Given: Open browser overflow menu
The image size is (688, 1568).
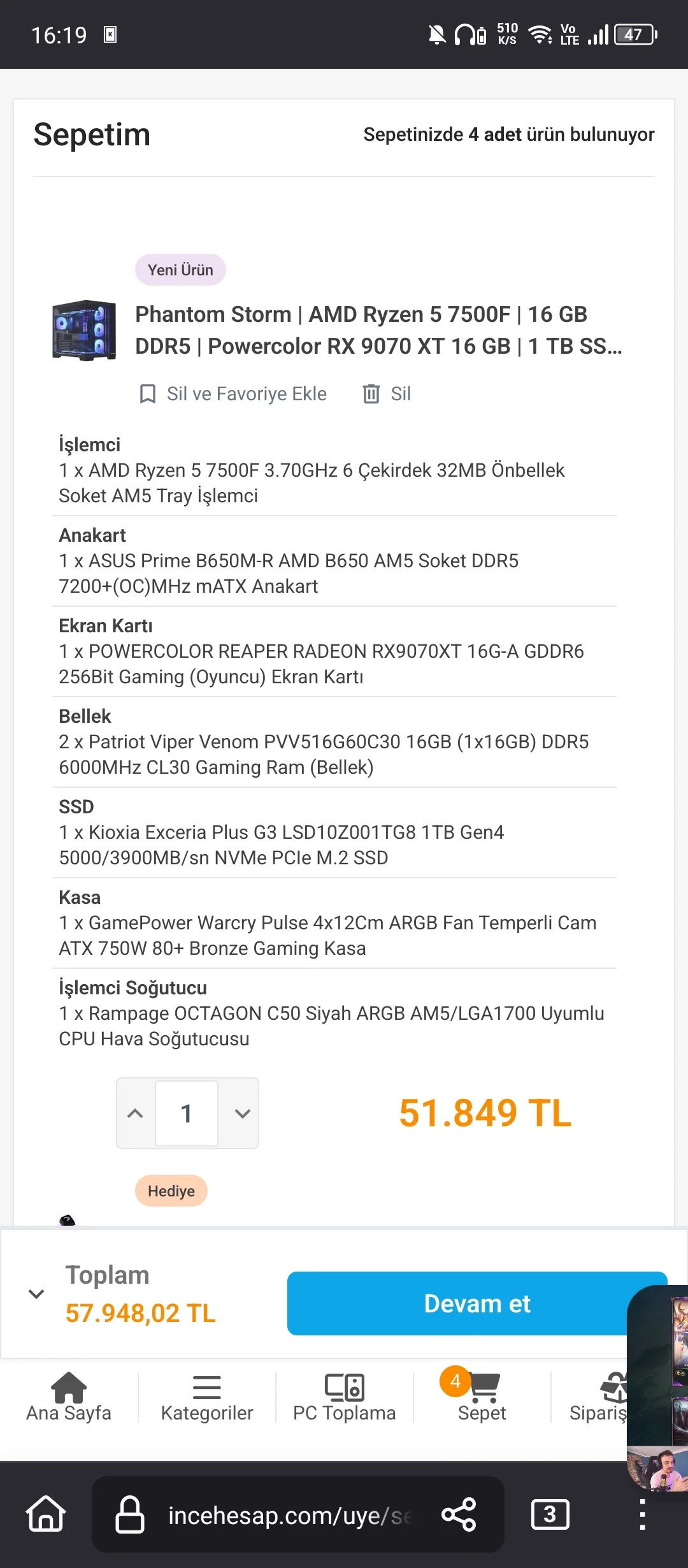Looking at the screenshot, I should point(642,1514).
